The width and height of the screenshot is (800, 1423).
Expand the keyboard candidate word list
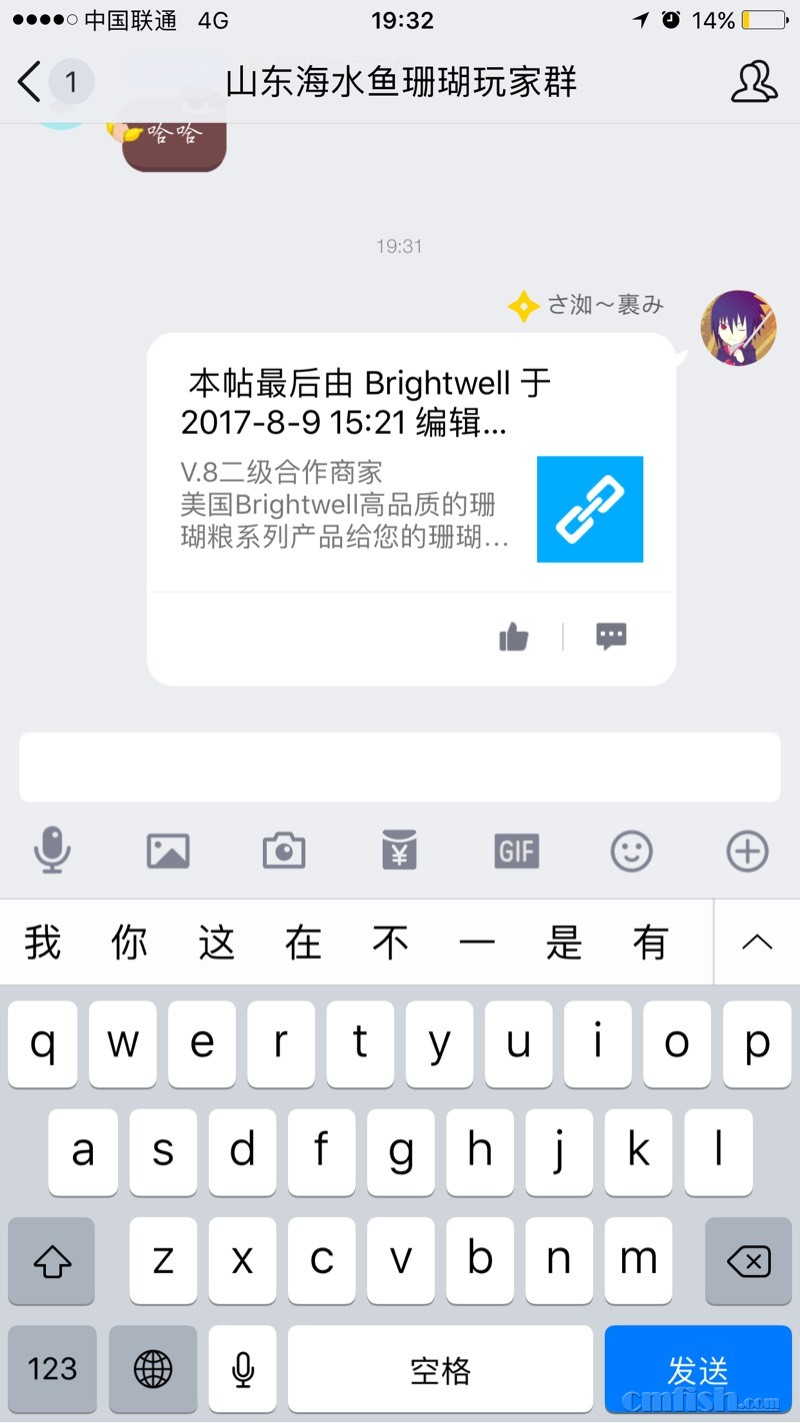coord(757,941)
